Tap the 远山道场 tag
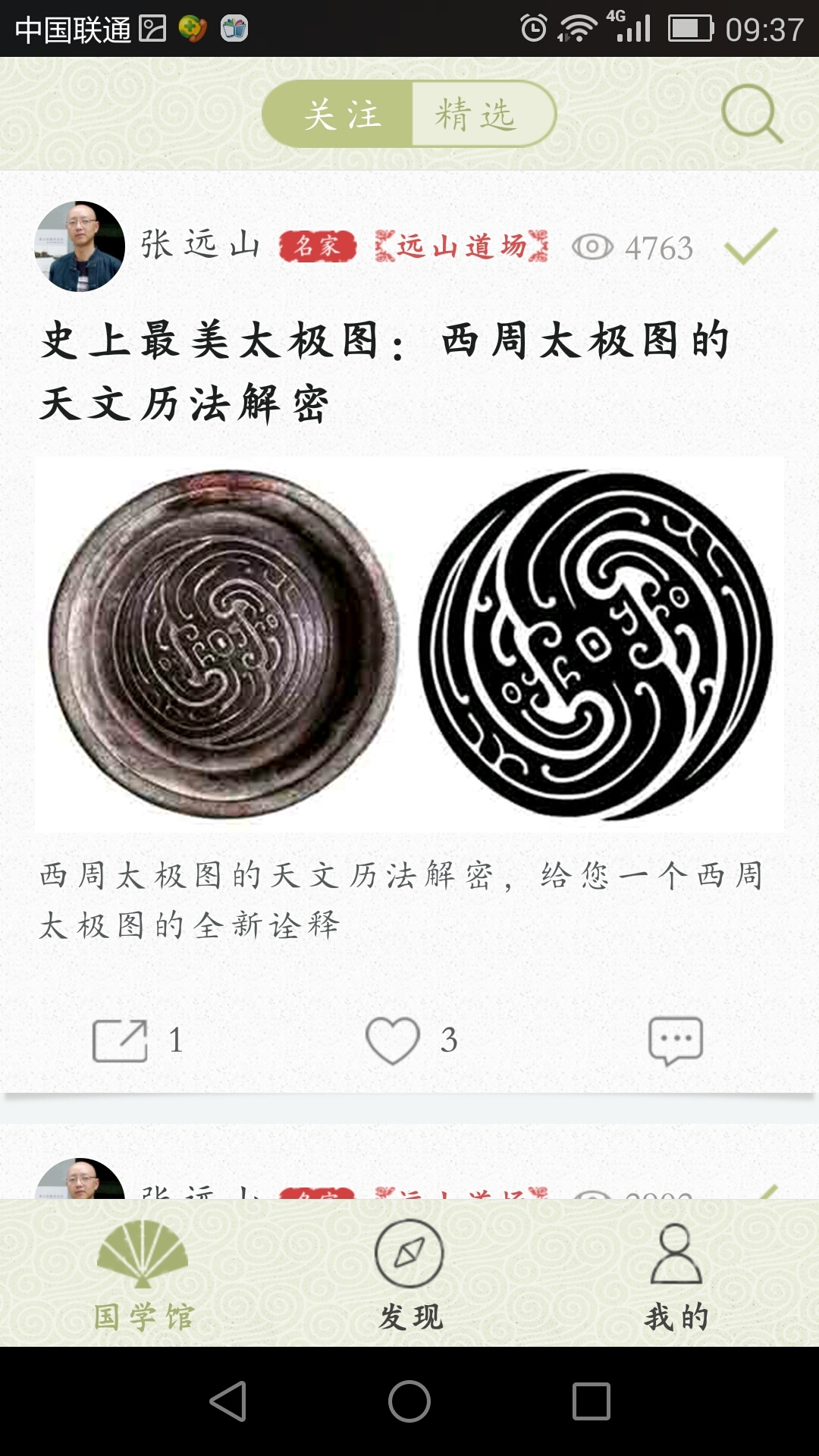Screen dimensions: 819x1456 pos(461,246)
